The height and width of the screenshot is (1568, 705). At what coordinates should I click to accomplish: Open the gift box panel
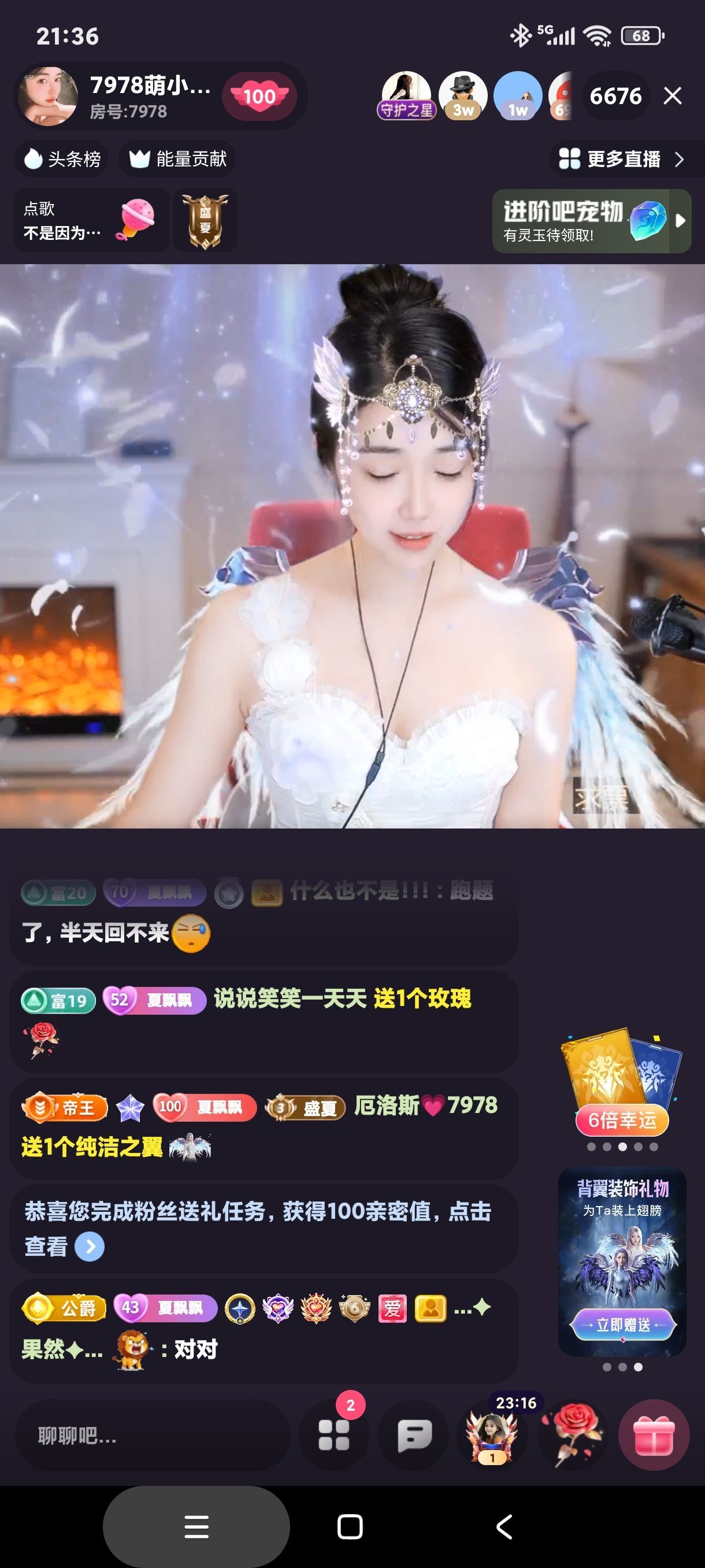tap(654, 1435)
